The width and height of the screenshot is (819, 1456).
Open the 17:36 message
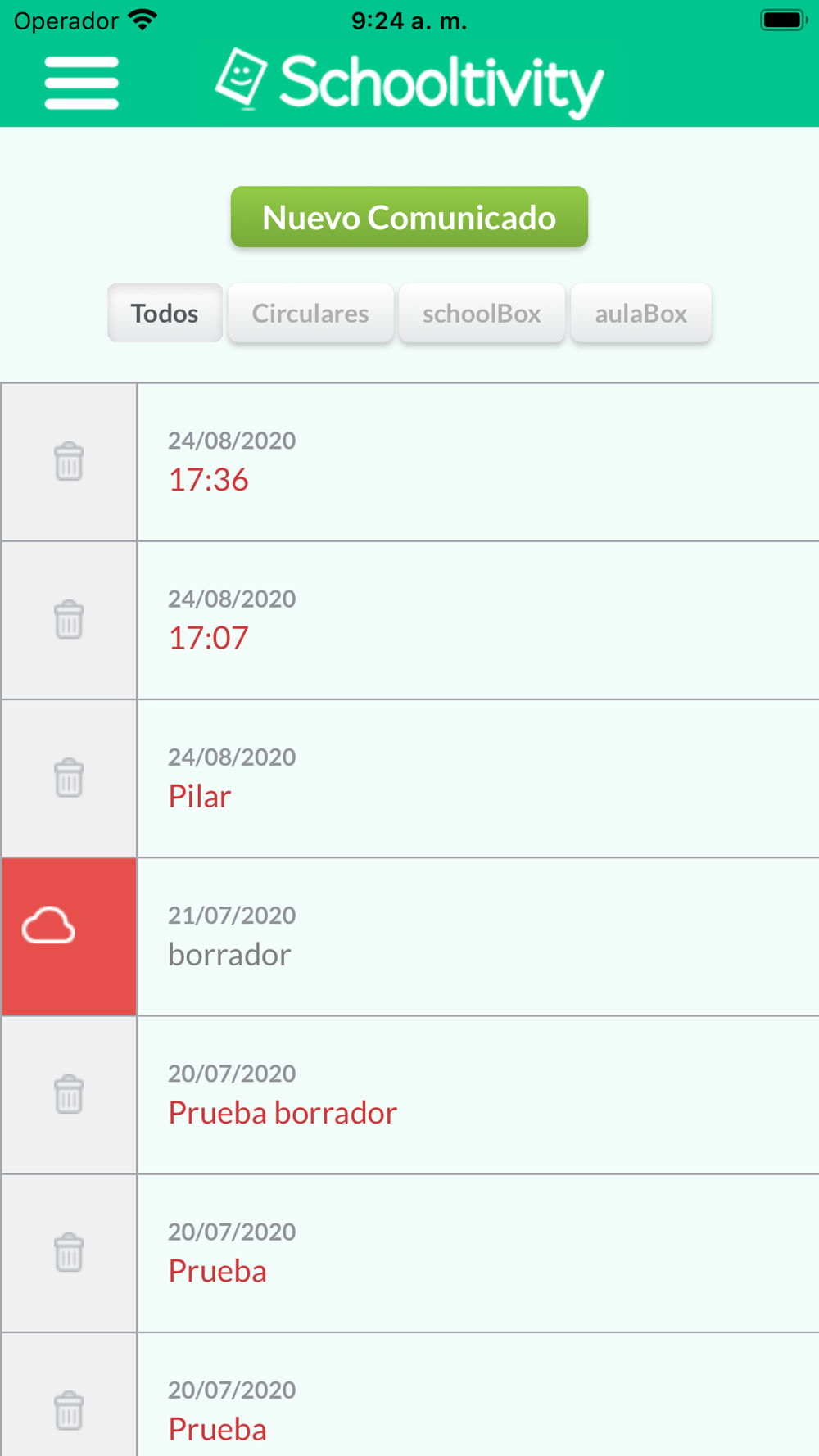point(478,462)
